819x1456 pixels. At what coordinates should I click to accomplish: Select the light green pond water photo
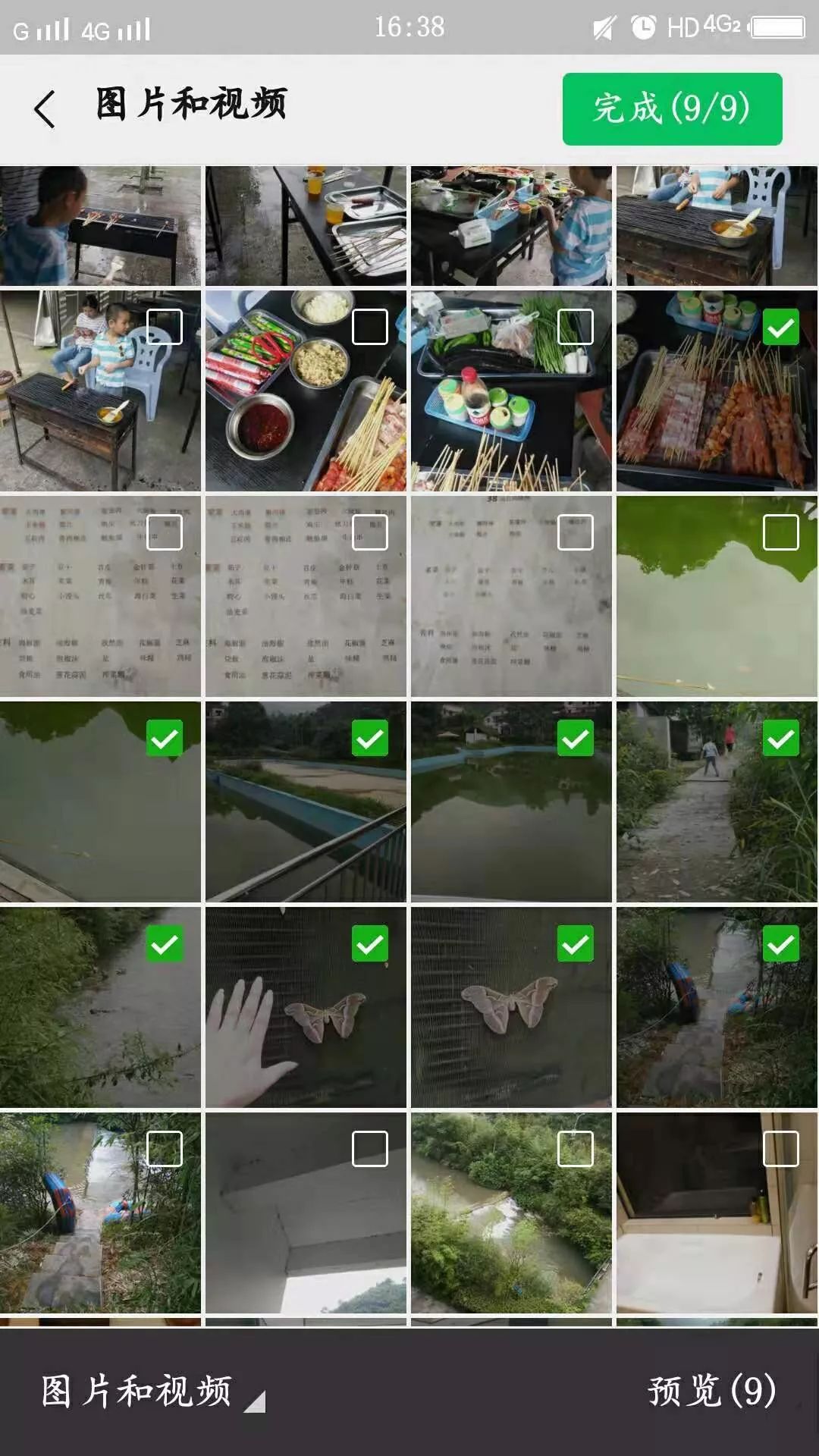(780, 533)
